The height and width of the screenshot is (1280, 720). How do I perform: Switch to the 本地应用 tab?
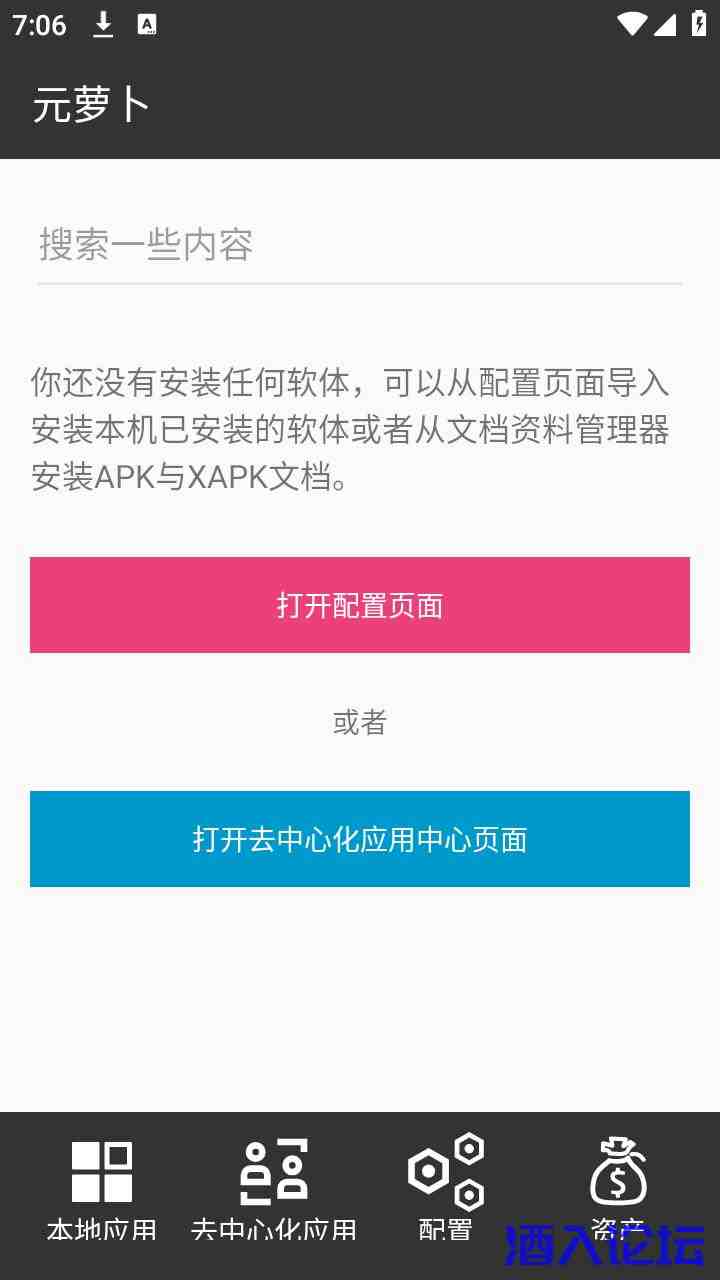click(x=102, y=1190)
